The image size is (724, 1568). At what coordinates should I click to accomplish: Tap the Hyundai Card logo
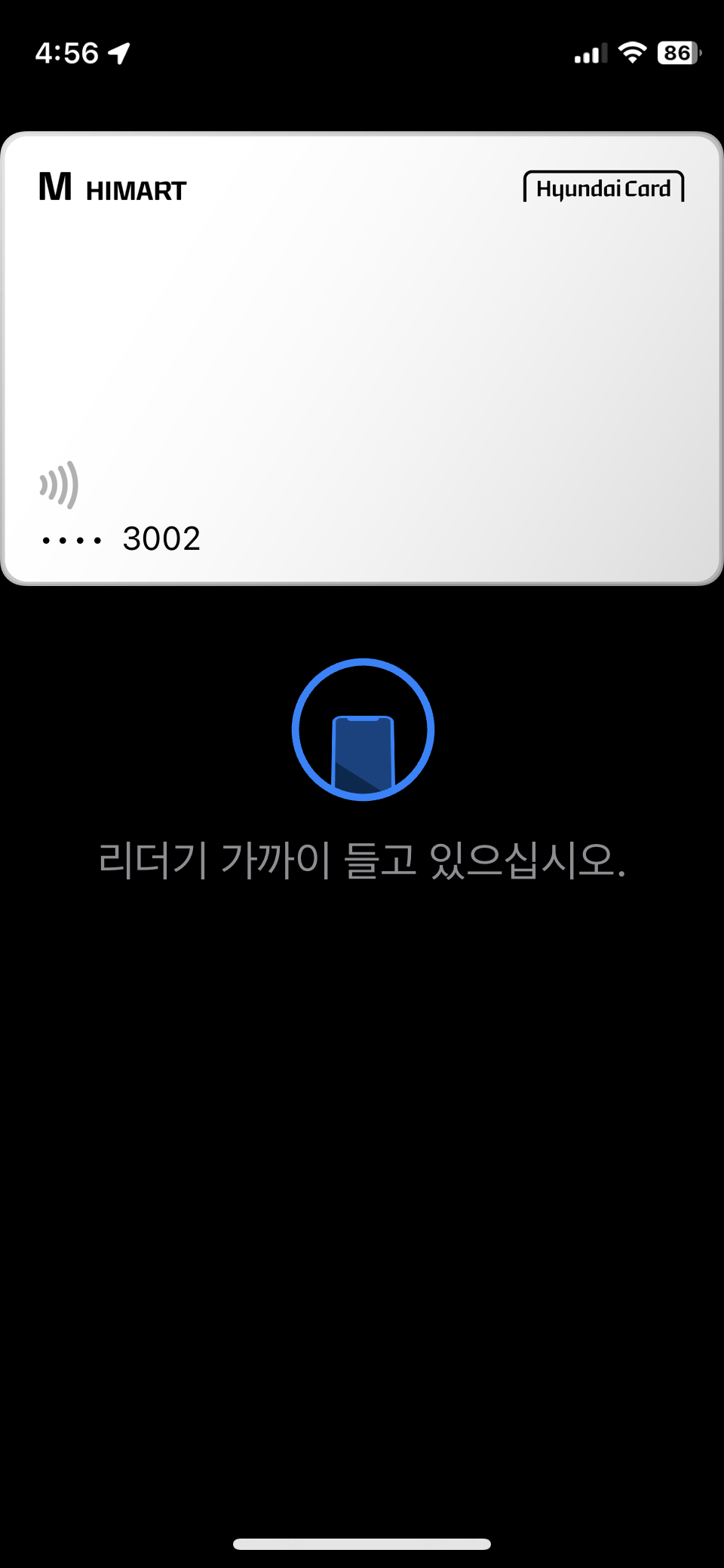point(603,188)
